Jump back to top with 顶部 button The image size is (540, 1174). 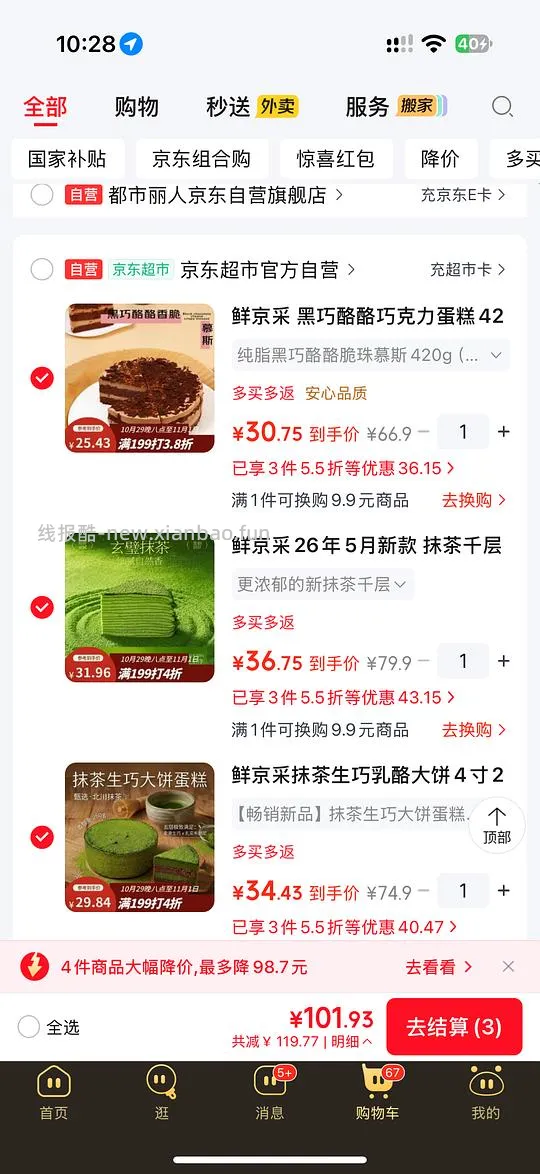tap(497, 826)
